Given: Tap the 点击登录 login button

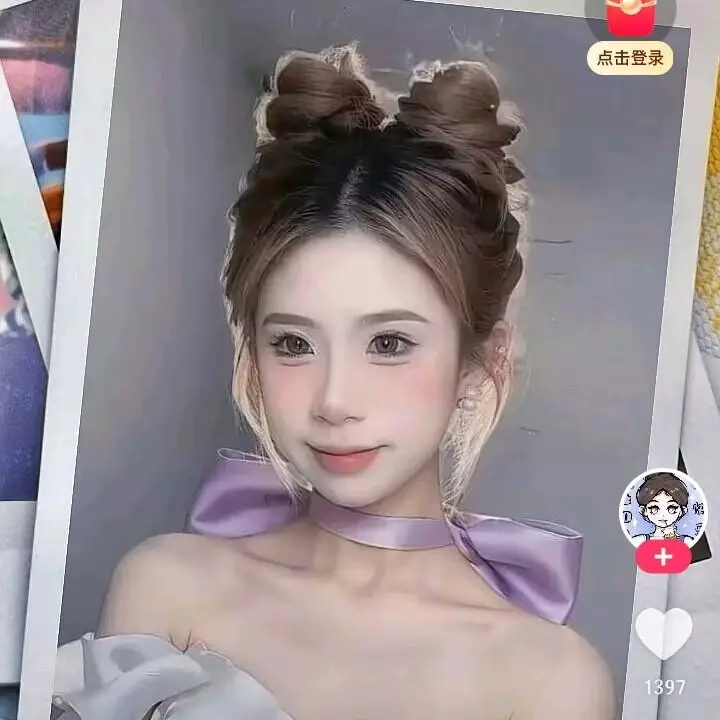Looking at the screenshot, I should point(630,57).
